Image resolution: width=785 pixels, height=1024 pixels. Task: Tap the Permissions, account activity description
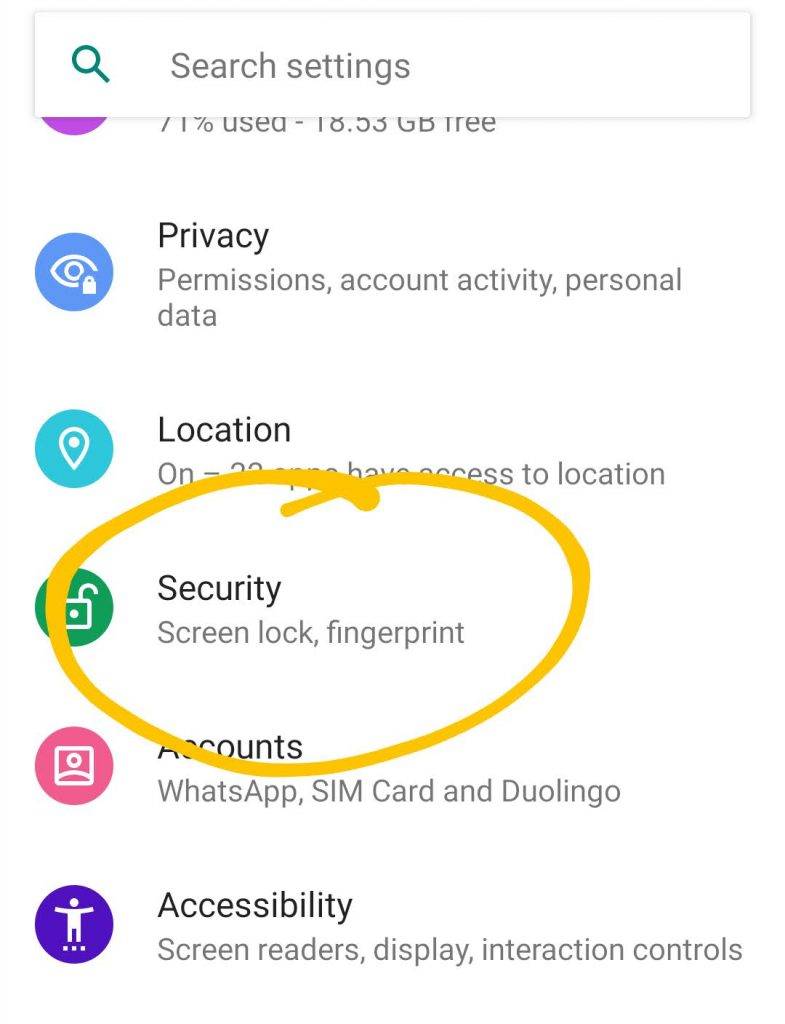coord(420,280)
